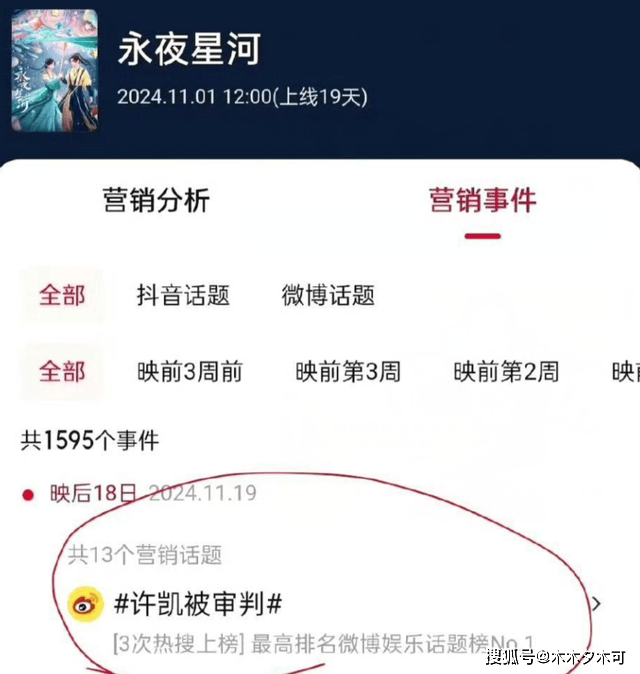Image resolution: width=640 pixels, height=674 pixels.
Task: Open the 永夜星河 poster thumbnail
Action: click(55, 70)
